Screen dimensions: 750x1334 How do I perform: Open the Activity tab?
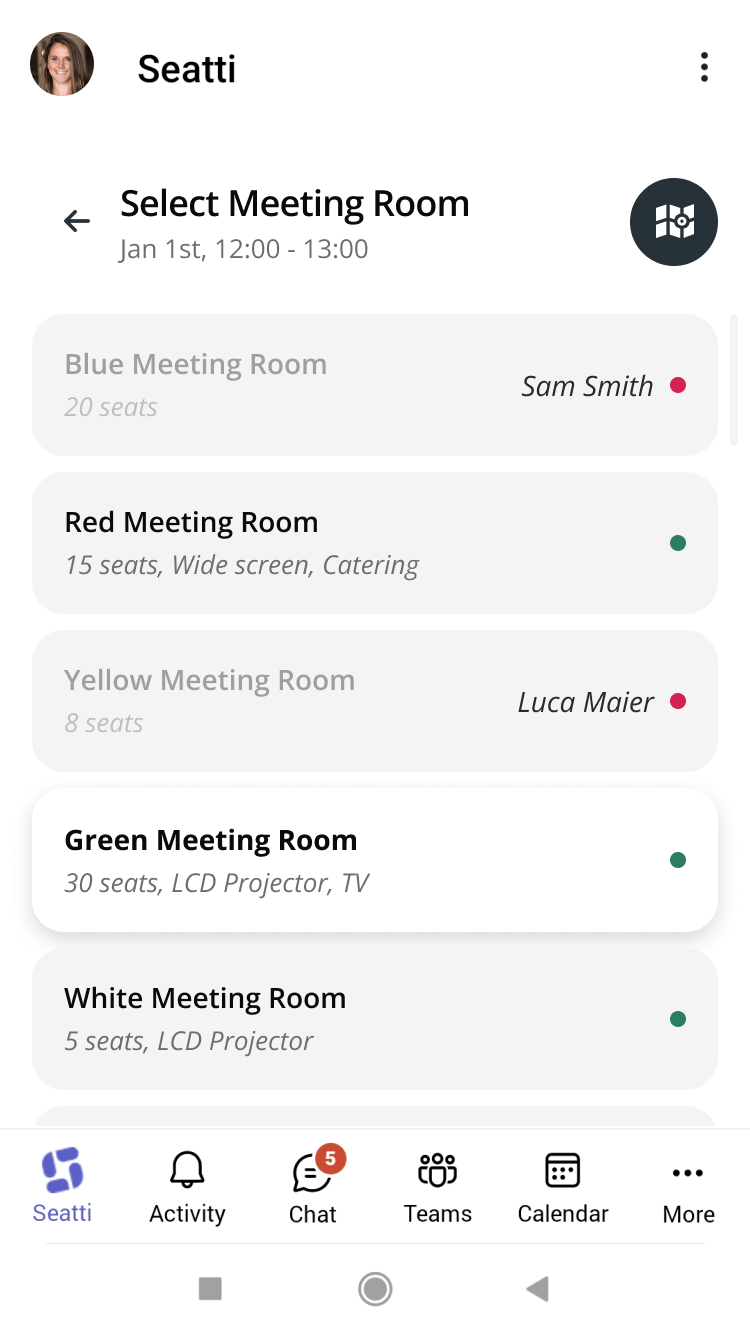pos(187,1186)
